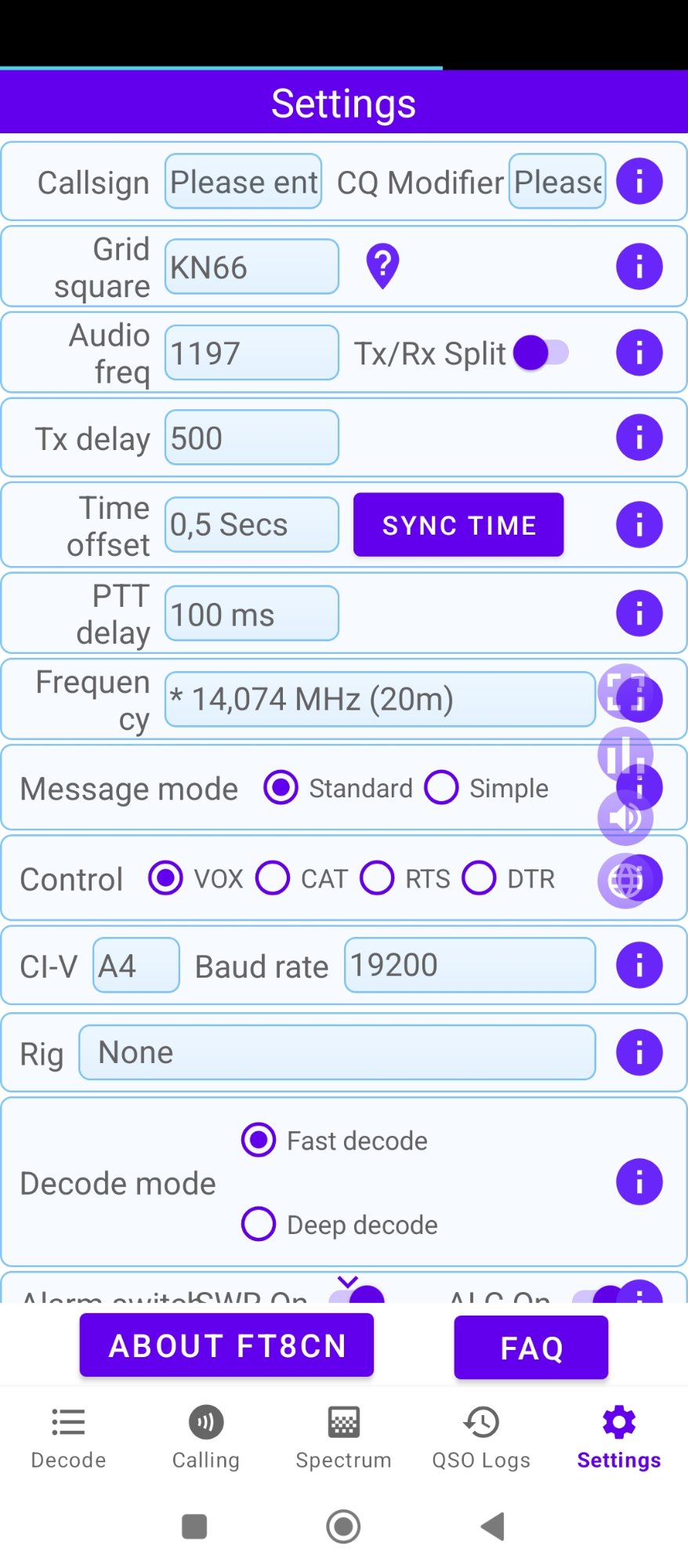Tap the Callsign input field
The height and width of the screenshot is (1568, 688).
pos(243,182)
